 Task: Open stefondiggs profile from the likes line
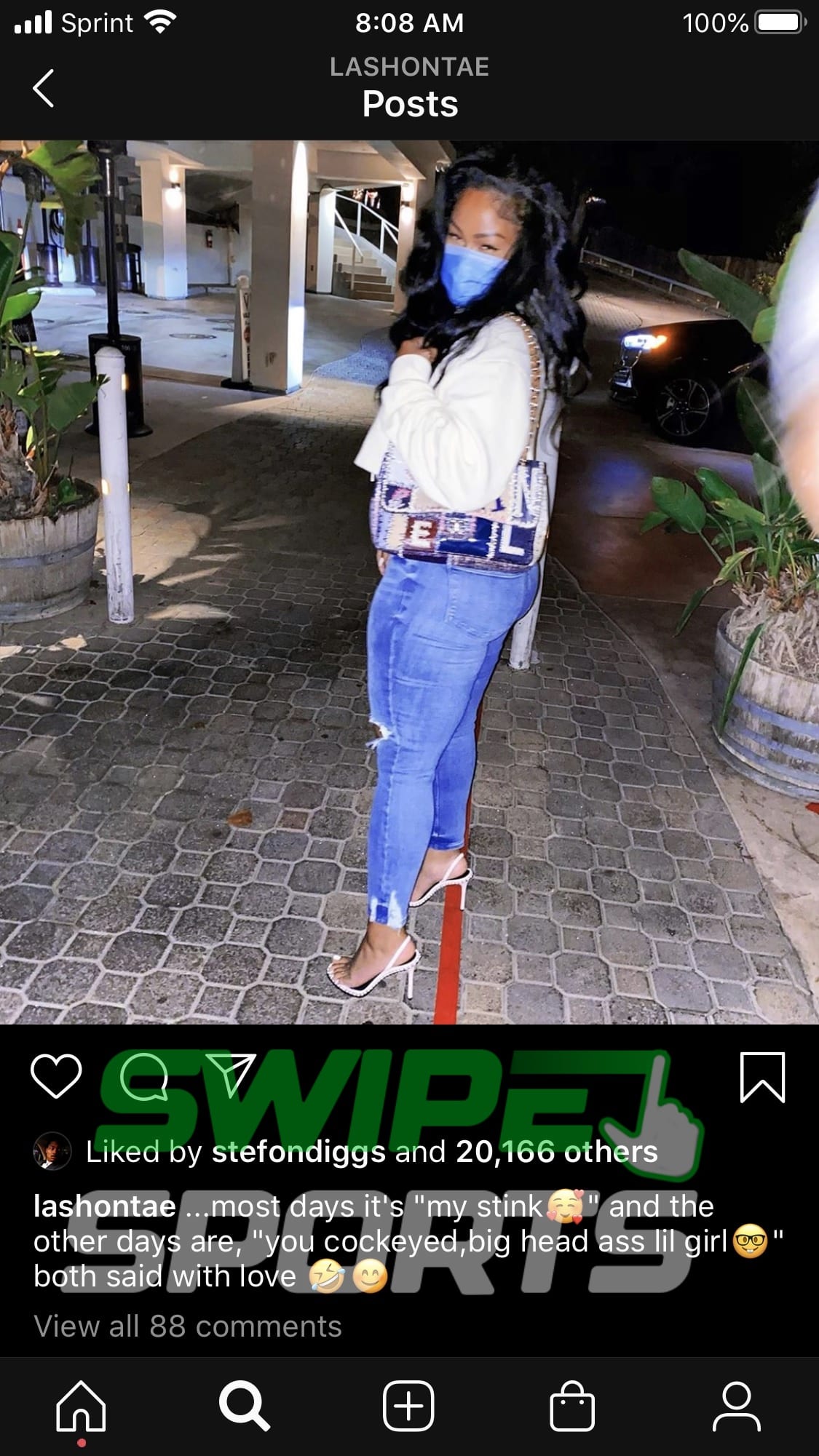(298, 1152)
